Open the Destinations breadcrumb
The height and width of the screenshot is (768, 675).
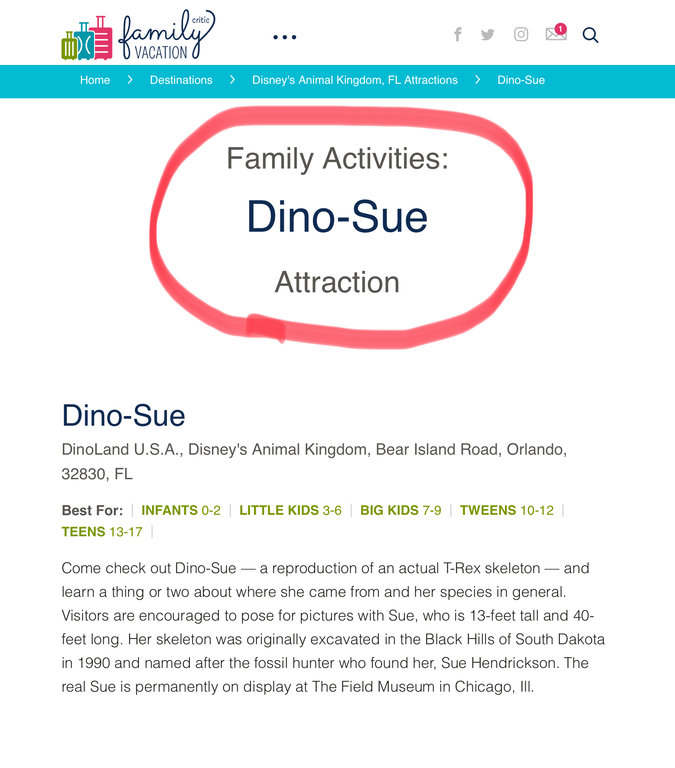coord(181,80)
